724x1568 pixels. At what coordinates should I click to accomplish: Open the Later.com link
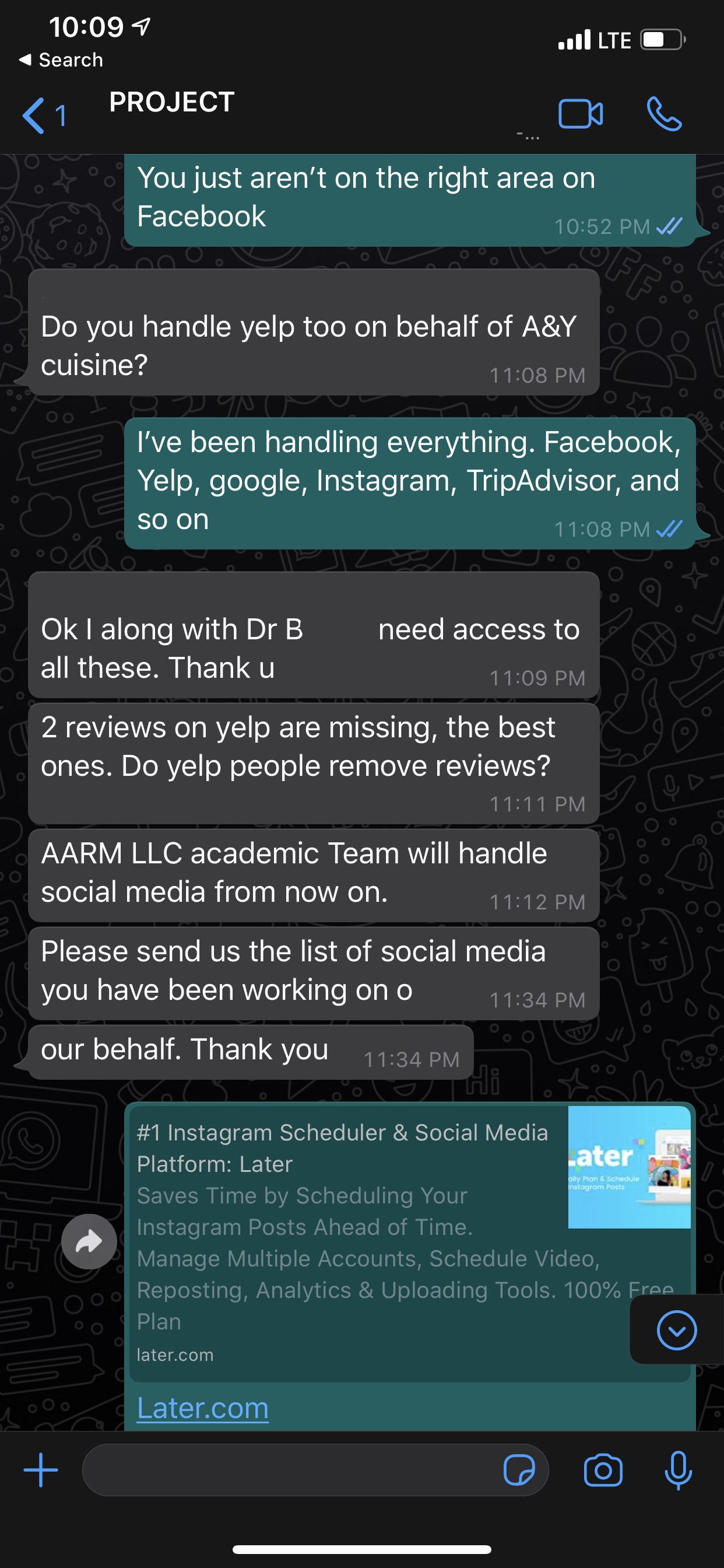[203, 1409]
